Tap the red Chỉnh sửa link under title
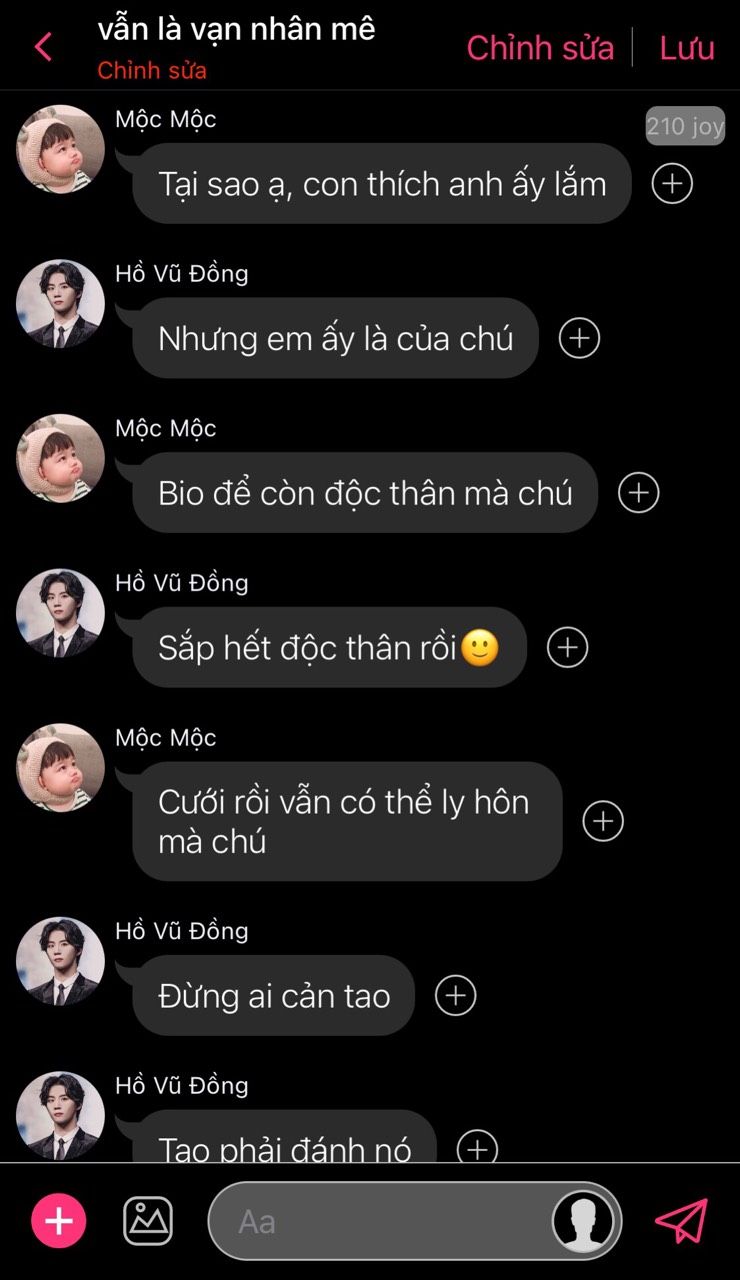 coord(152,71)
